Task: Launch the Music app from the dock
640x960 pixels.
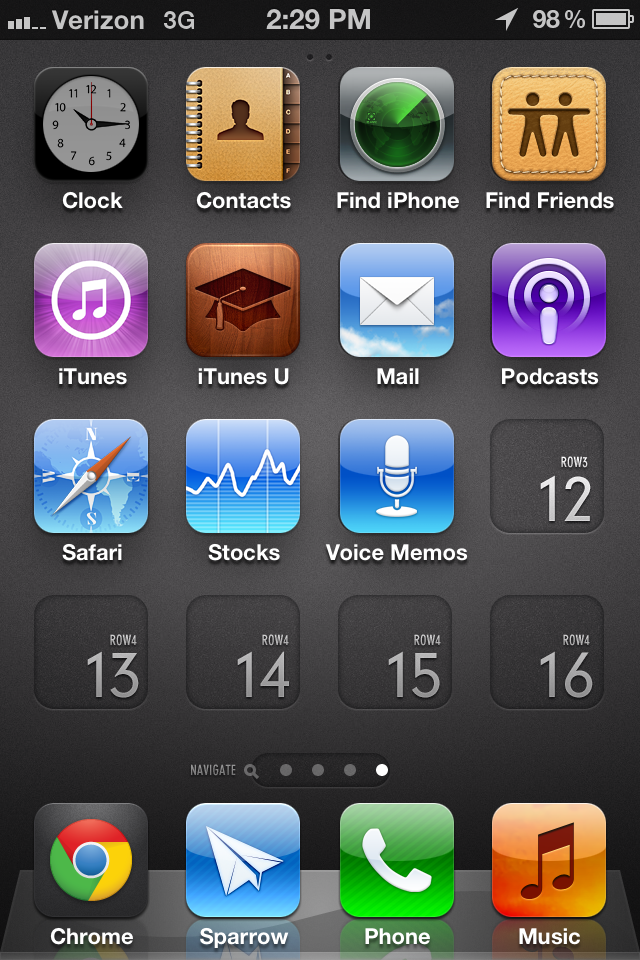Action: pyautogui.click(x=549, y=860)
